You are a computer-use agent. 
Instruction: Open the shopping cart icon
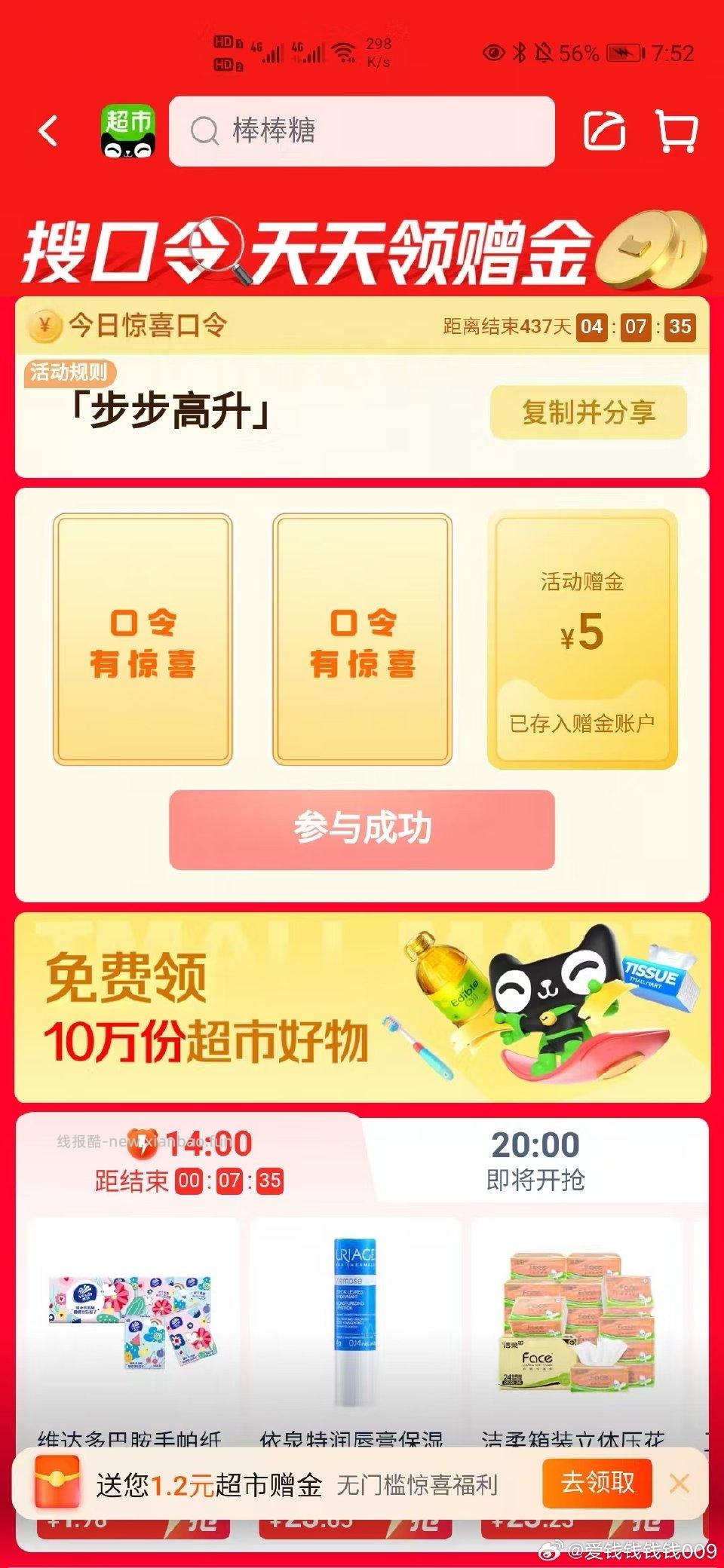(x=678, y=131)
